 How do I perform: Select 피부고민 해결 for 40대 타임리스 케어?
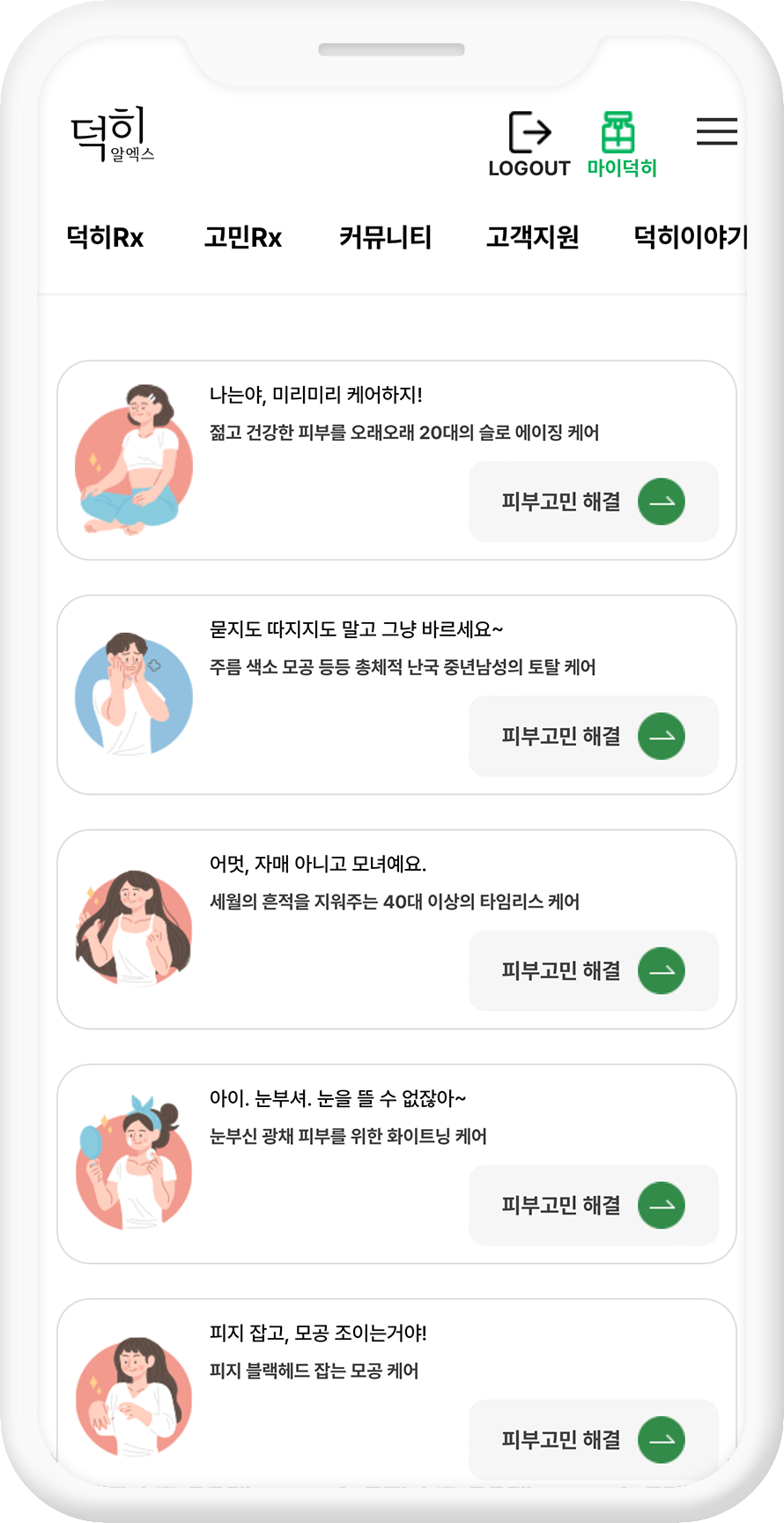point(593,970)
